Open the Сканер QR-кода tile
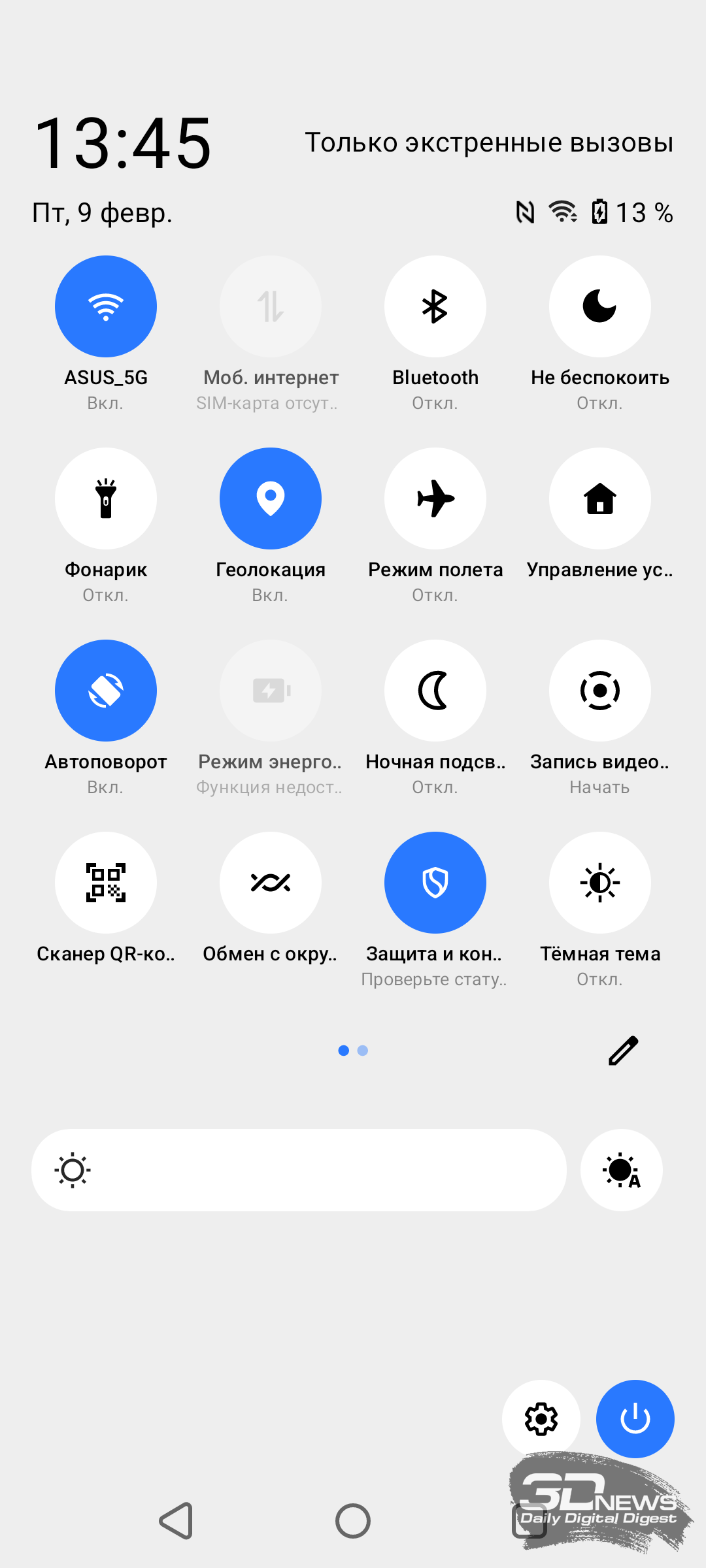Screen dimensions: 706x1568 coord(106,883)
